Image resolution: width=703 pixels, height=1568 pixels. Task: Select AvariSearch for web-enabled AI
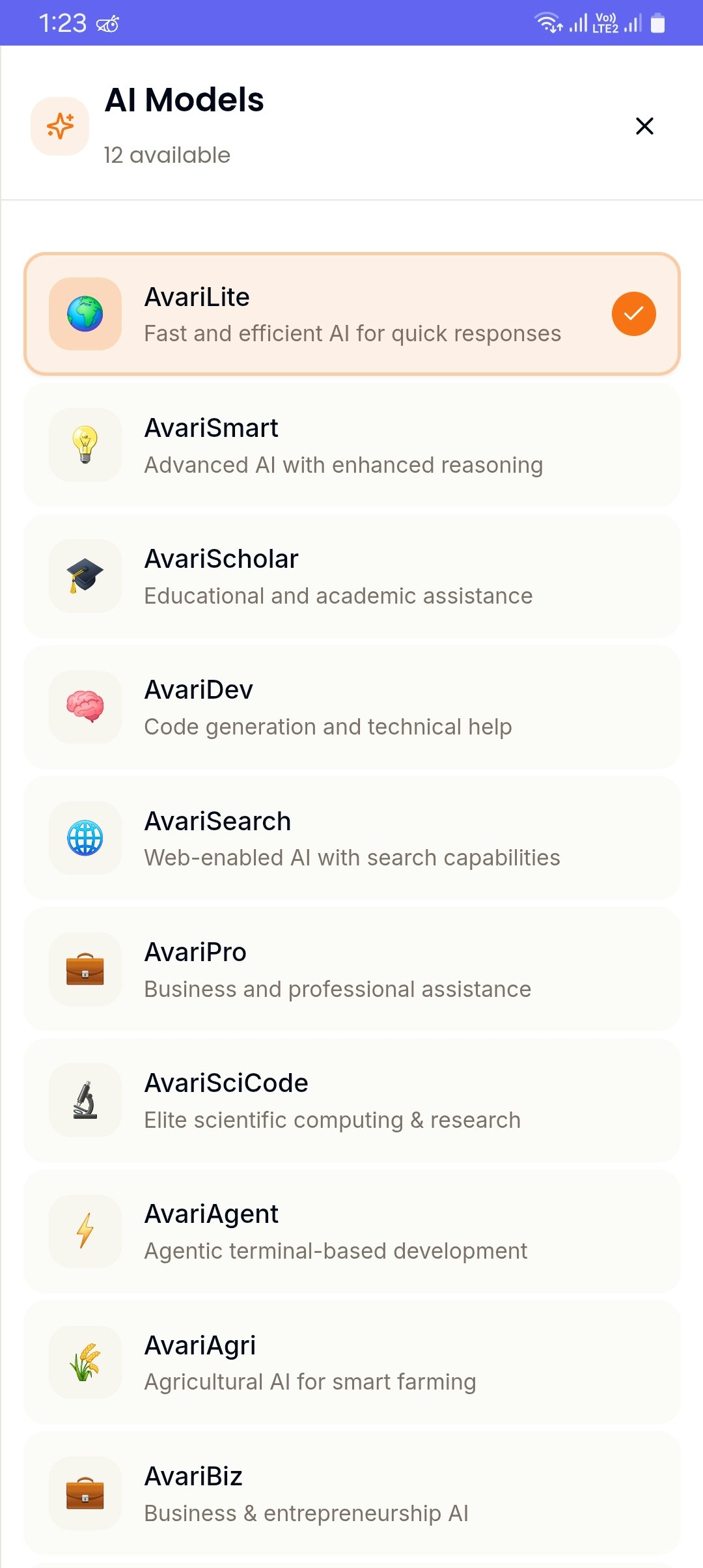(351, 839)
